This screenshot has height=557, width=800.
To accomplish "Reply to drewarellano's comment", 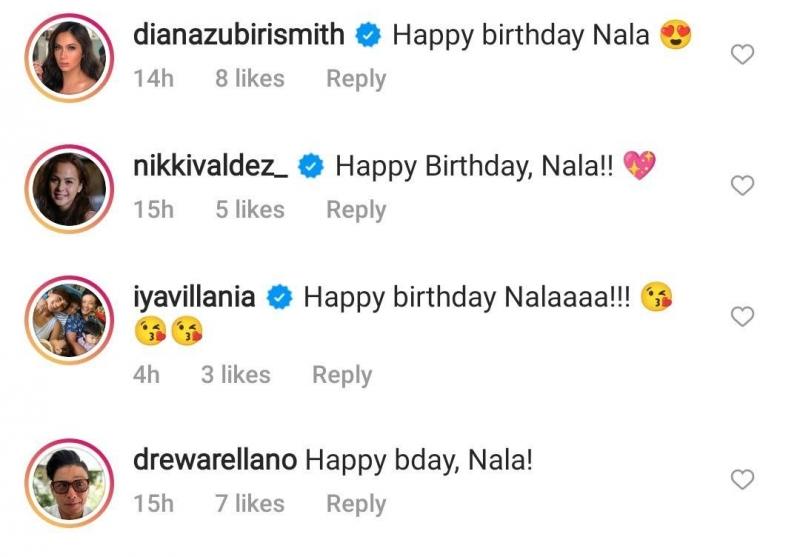I will click(356, 504).
